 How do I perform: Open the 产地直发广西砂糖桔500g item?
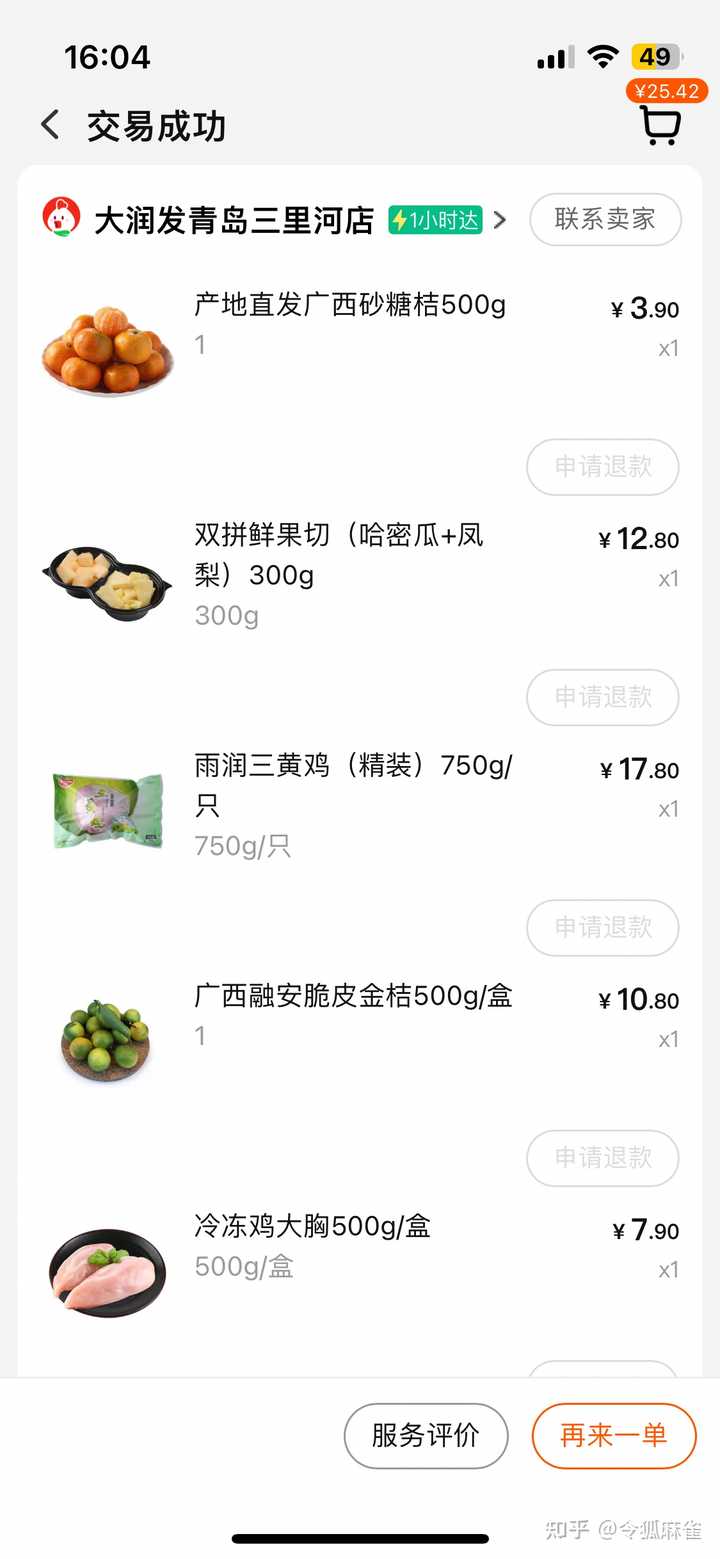click(x=350, y=305)
